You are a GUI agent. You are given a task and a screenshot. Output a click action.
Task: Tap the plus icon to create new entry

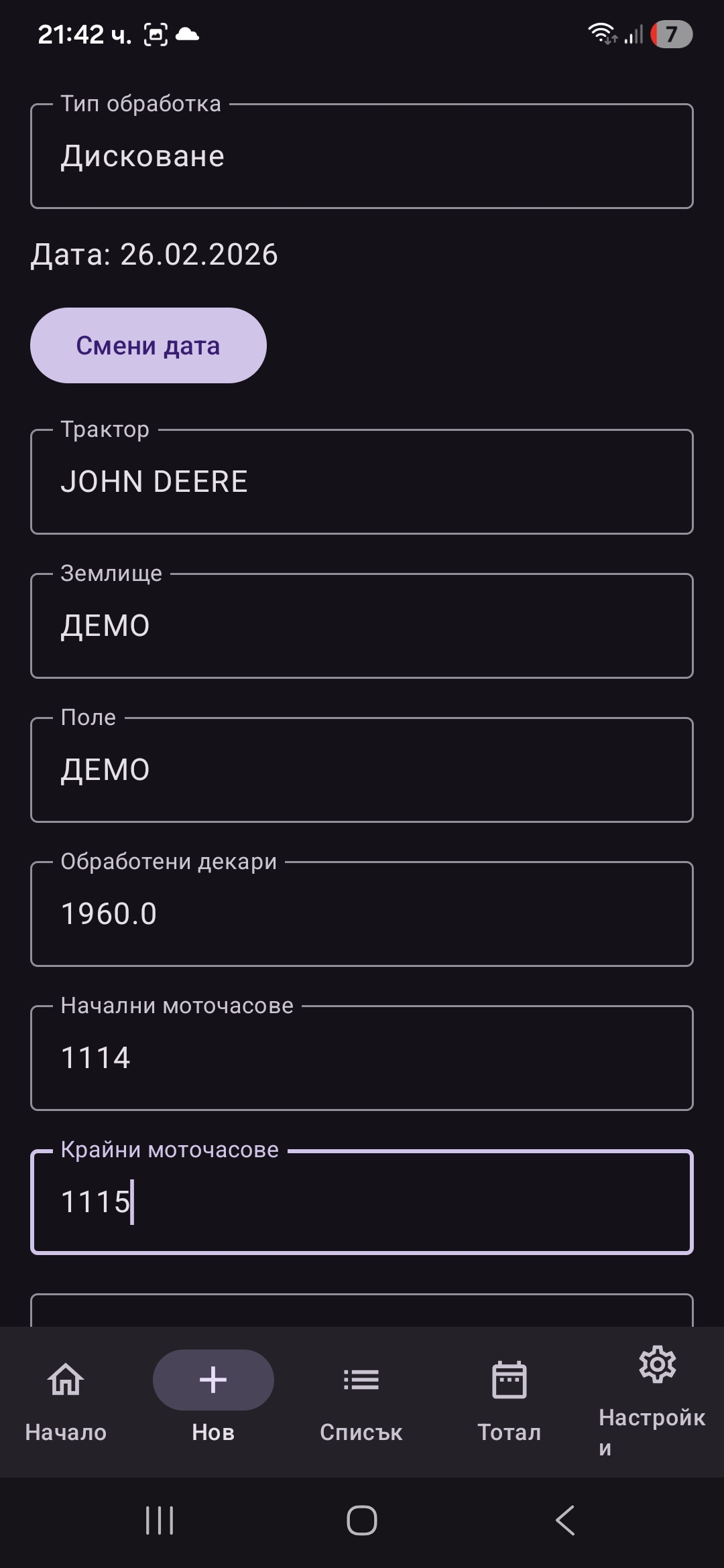tap(213, 1380)
